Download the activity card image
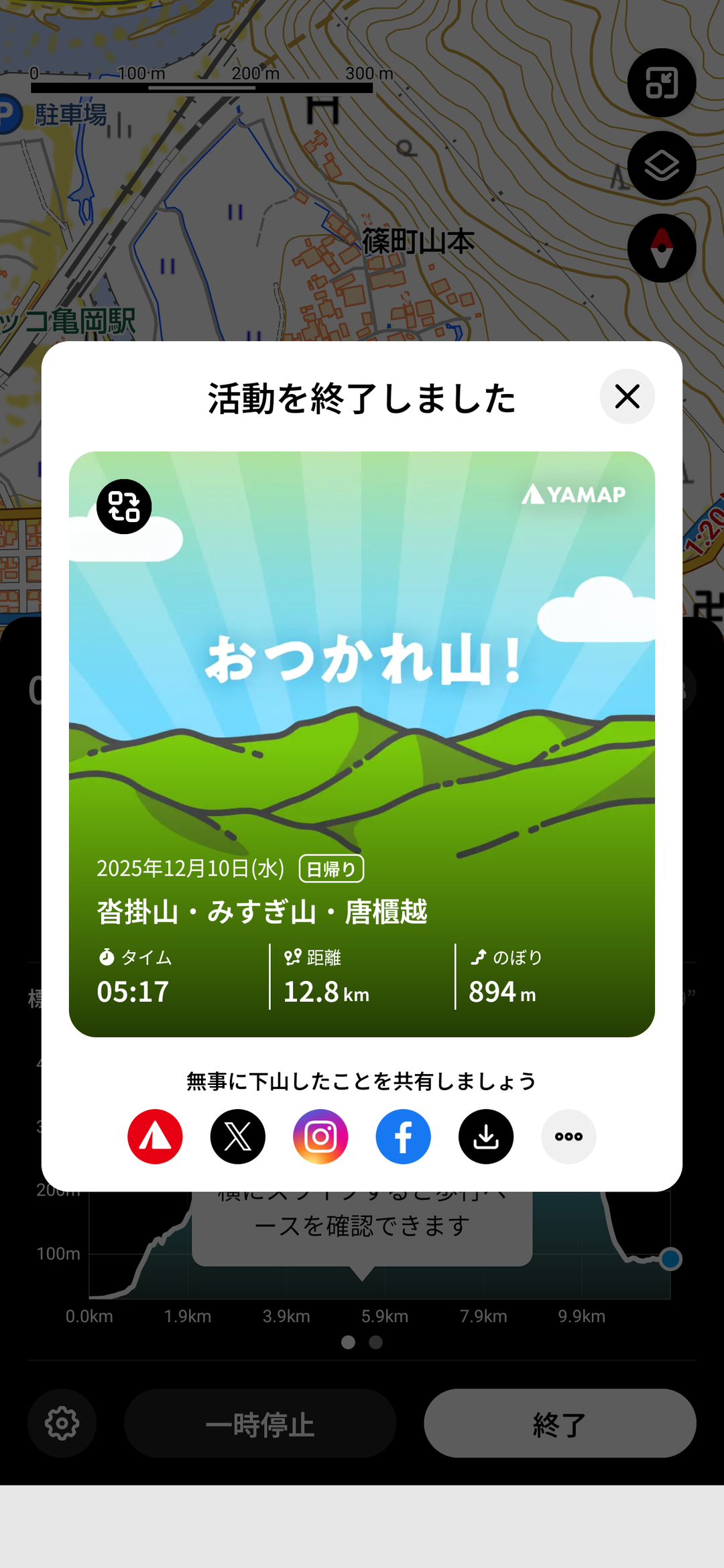The image size is (724, 1568). 486,1136
